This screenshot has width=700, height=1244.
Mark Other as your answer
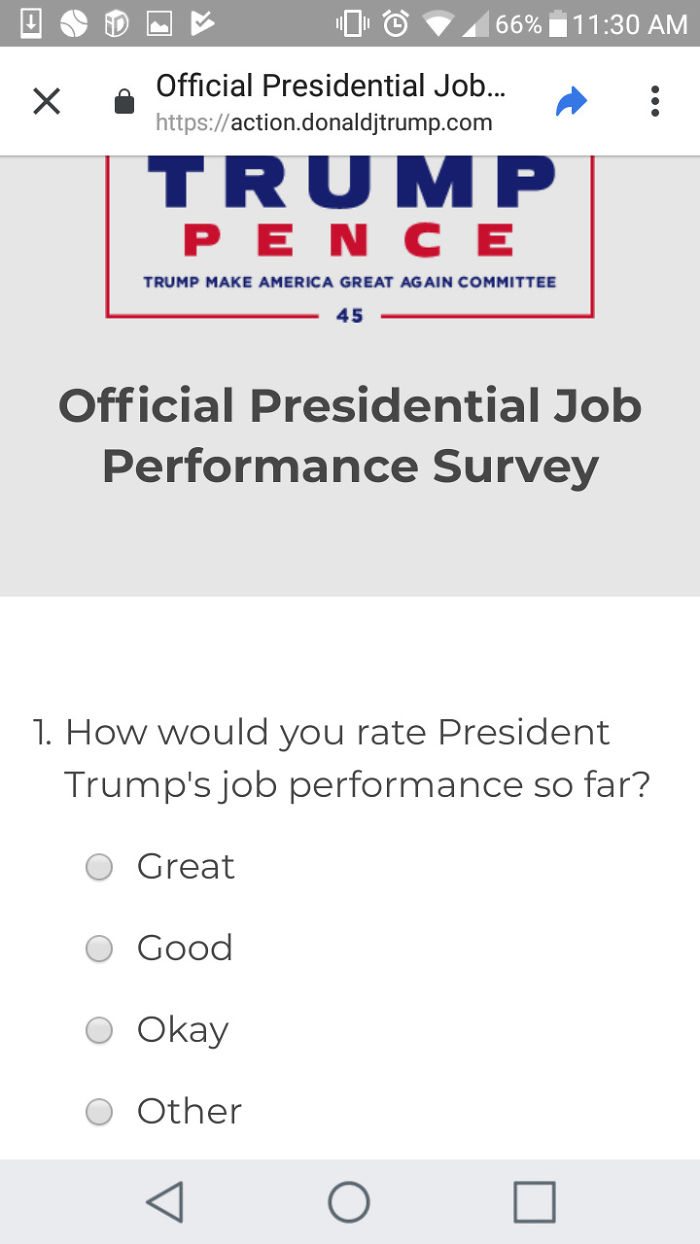[99, 1112]
